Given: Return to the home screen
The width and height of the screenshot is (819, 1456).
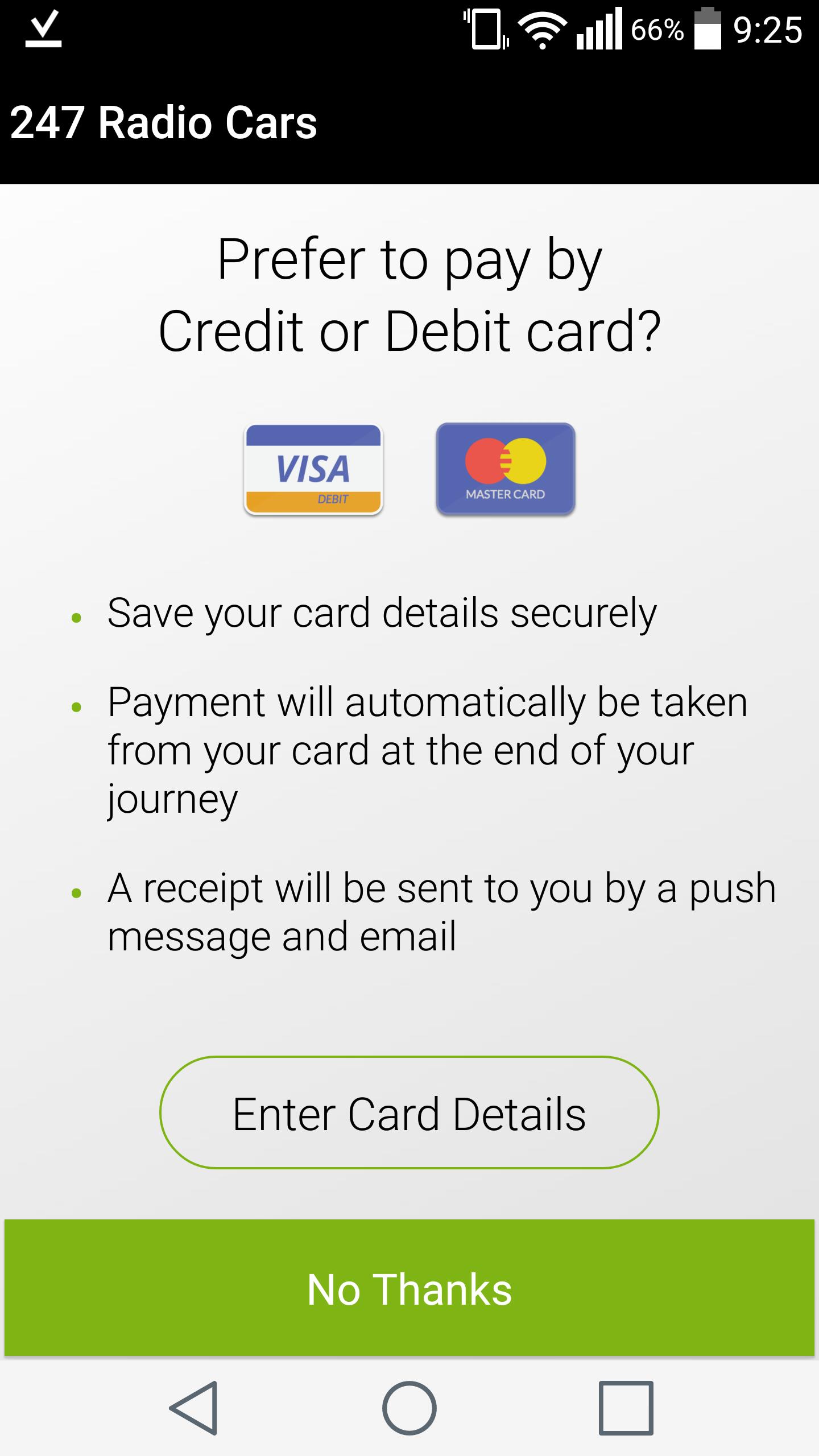Looking at the screenshot, I should [x=409, y=1408].
